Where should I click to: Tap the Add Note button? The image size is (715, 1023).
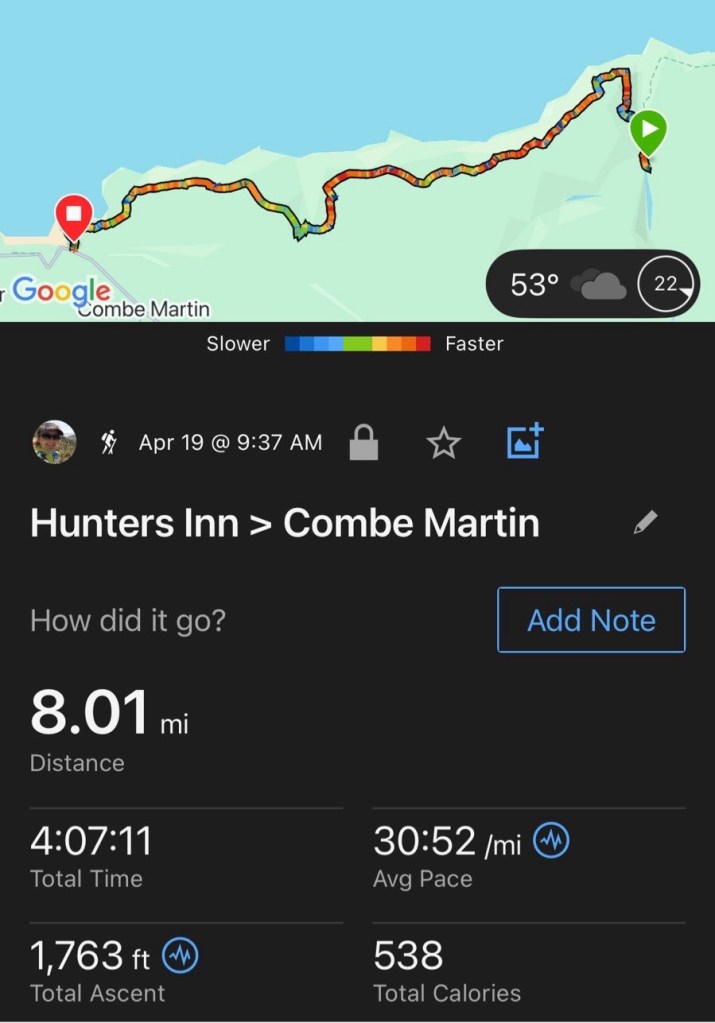coord(591,620)
